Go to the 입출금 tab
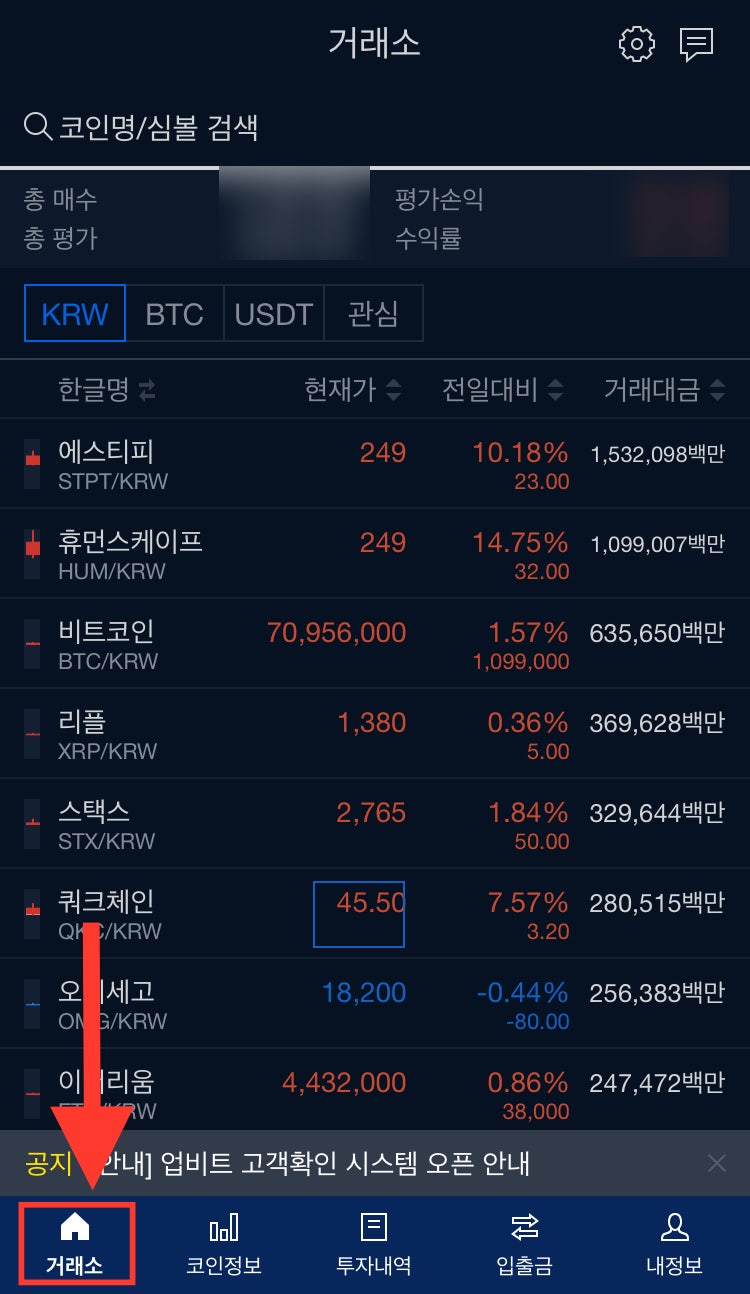750x1294 pixels. (524, 1245)
